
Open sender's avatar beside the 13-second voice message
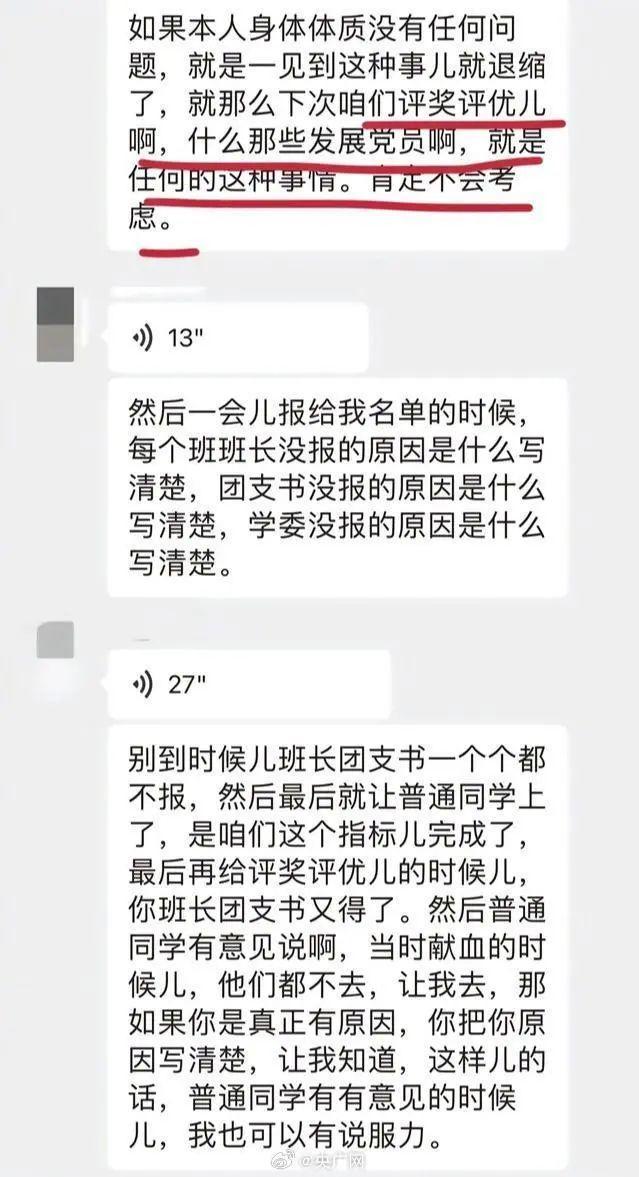click(56, 323)
